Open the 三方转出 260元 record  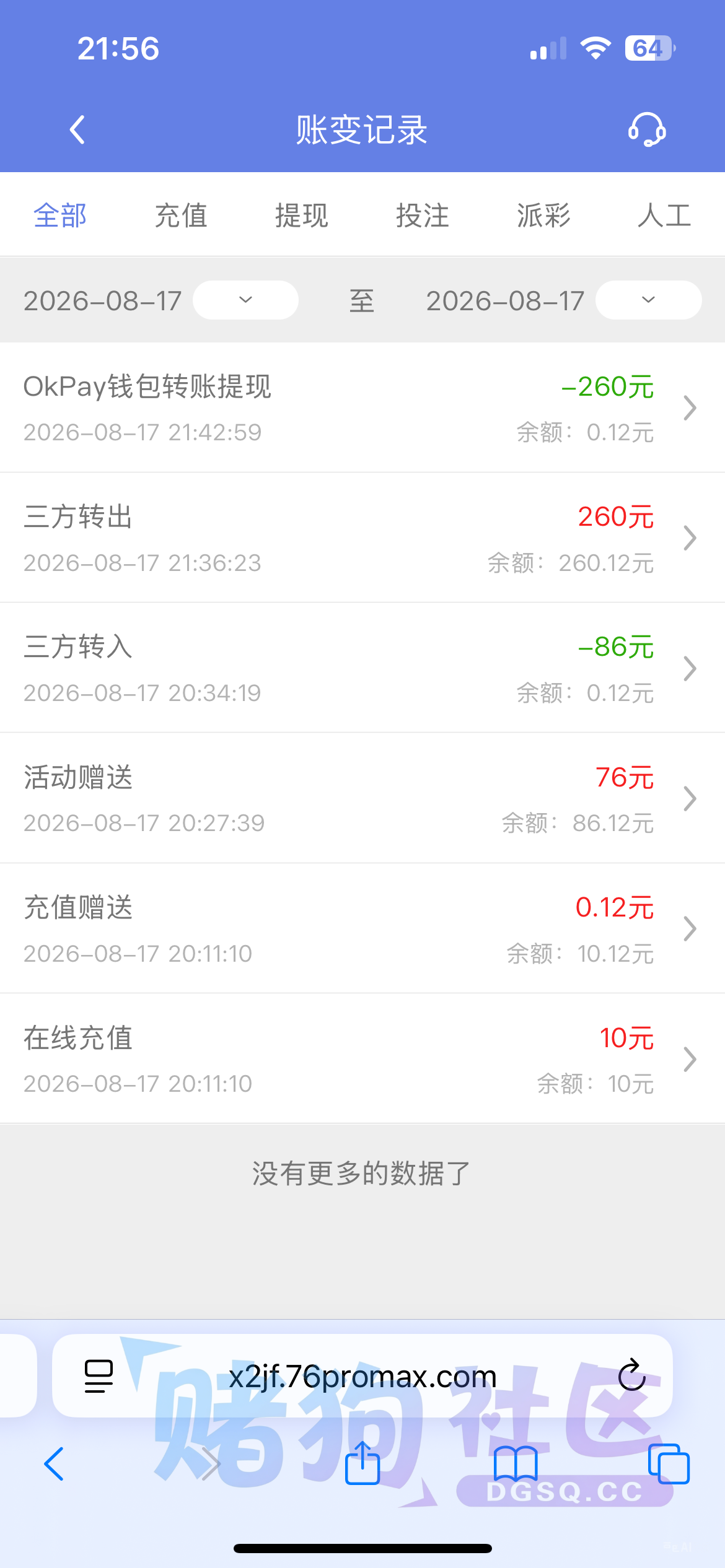tap(362, 538)
